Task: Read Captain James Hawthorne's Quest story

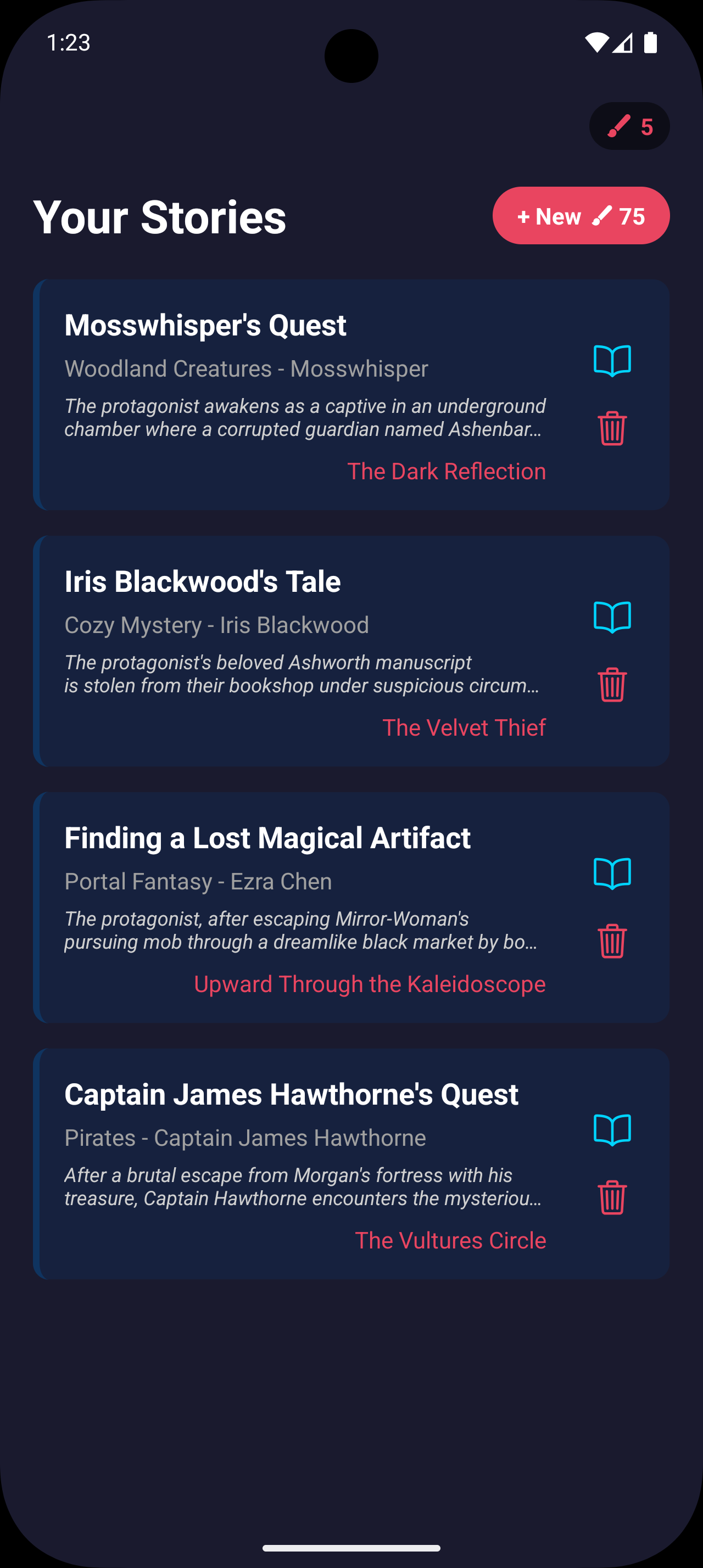Action: point(612,1130)
